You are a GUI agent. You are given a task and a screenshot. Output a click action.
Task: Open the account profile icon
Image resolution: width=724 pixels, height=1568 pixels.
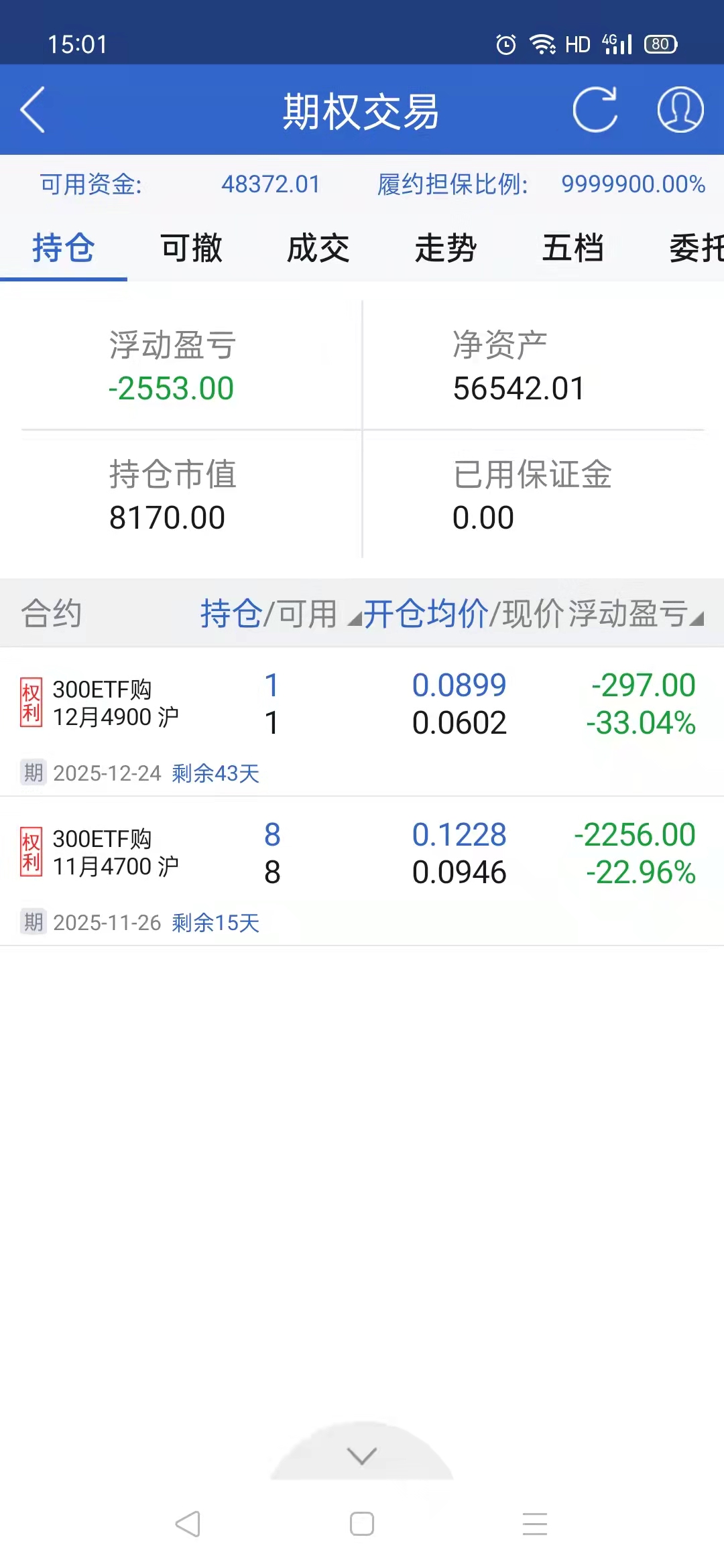680,110
